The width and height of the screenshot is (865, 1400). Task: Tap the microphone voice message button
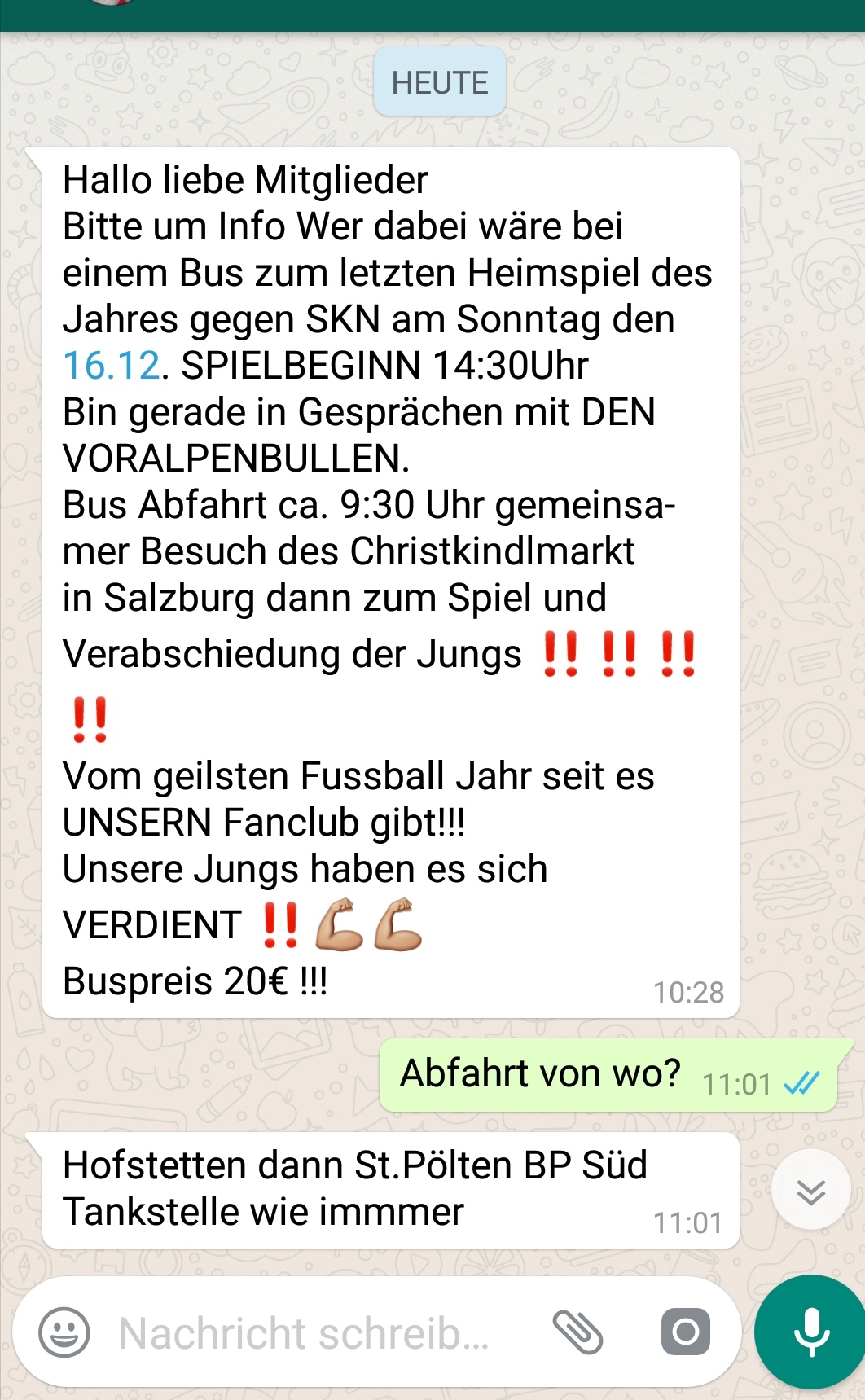click(x=810, y=1332)
